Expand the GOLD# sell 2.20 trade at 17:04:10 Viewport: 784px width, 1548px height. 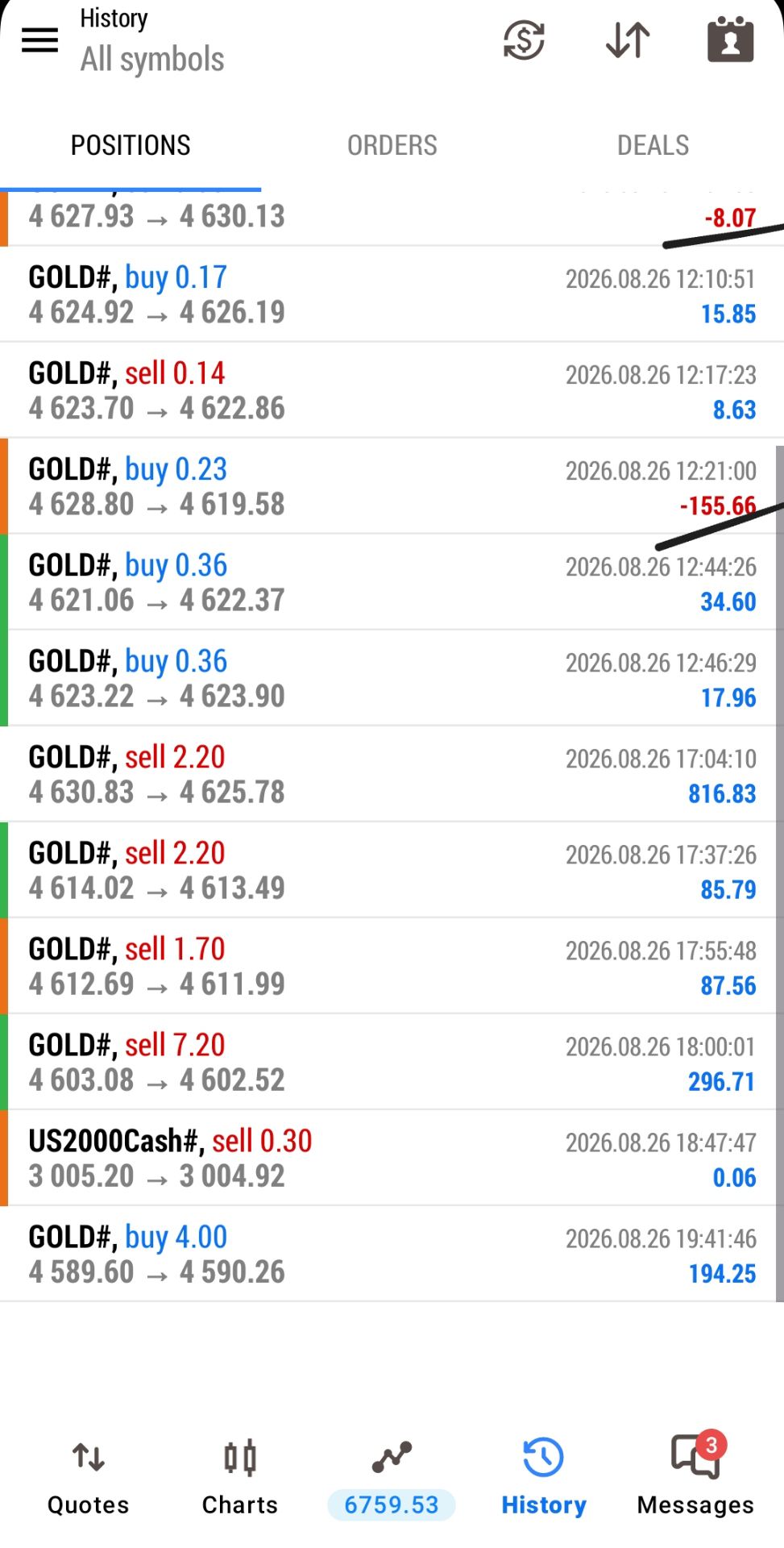(392, 774)
